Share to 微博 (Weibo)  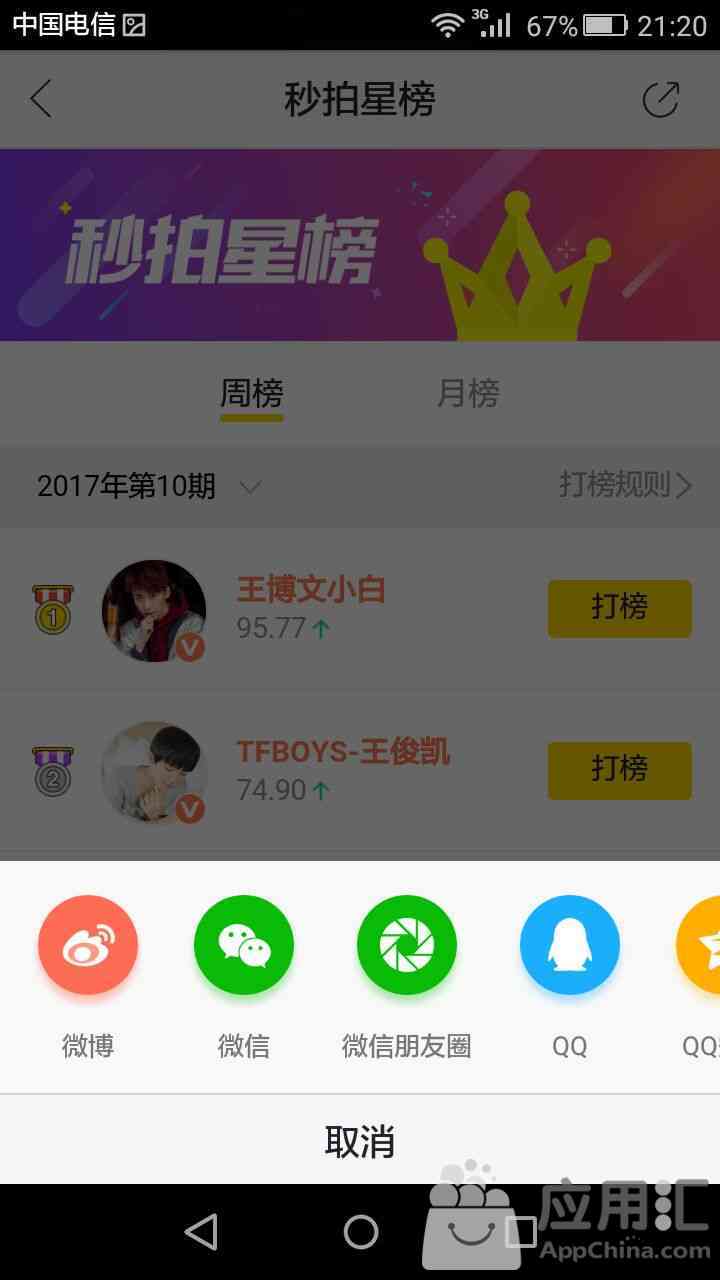[x=88, y=945]
